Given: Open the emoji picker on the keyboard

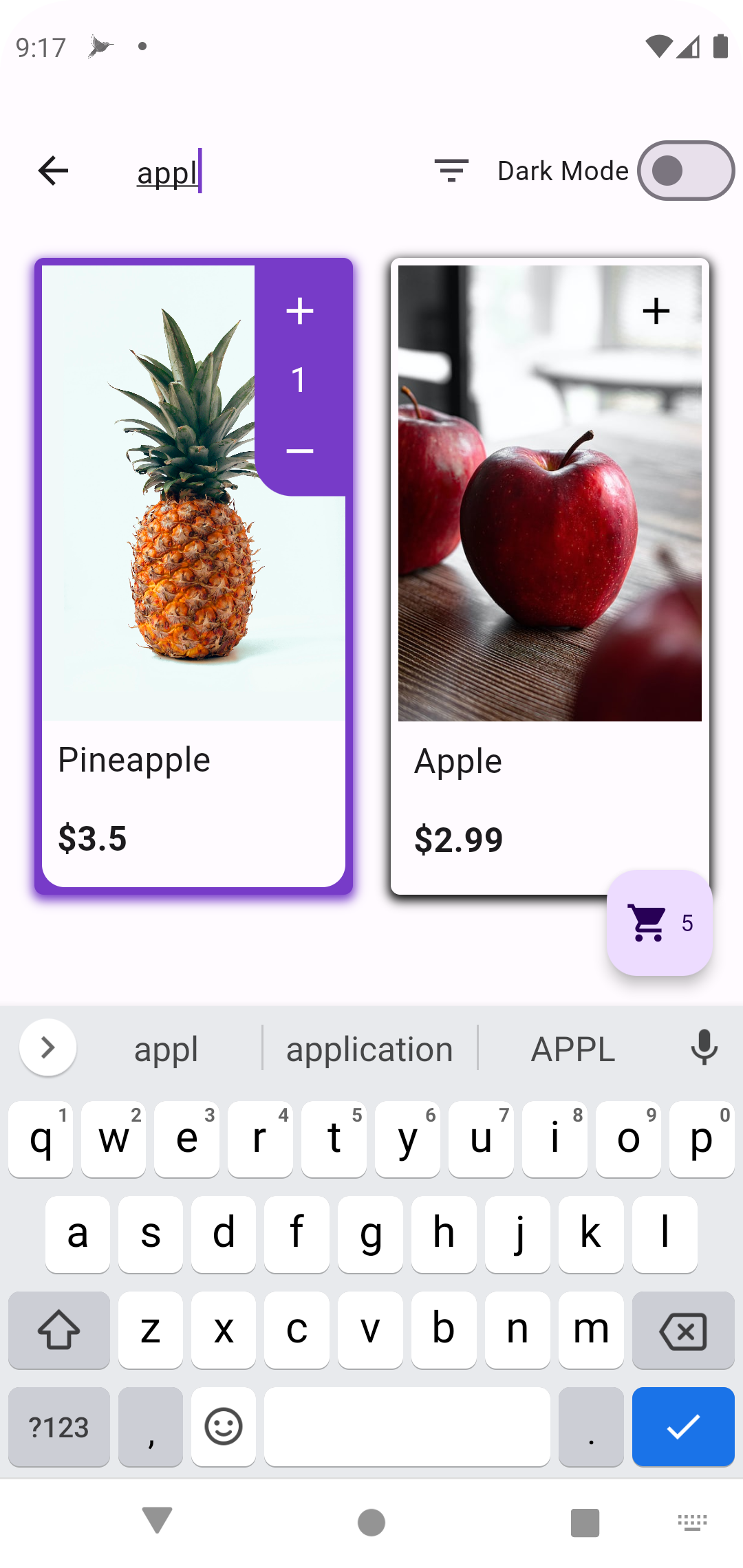Looking at the screenshot, I should (x=224, y=1427).
